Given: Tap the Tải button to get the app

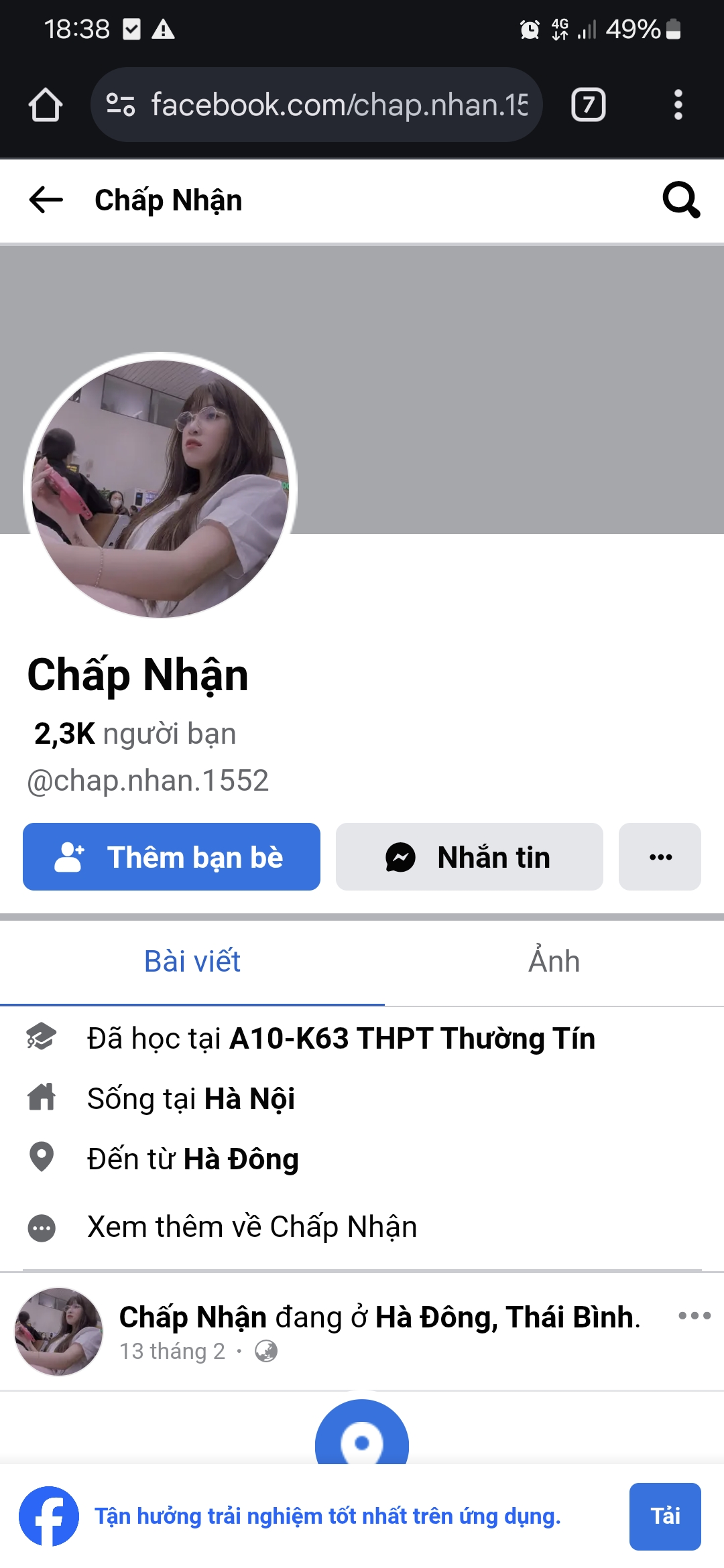Looking at the screenshot, I should [664, 1516].
